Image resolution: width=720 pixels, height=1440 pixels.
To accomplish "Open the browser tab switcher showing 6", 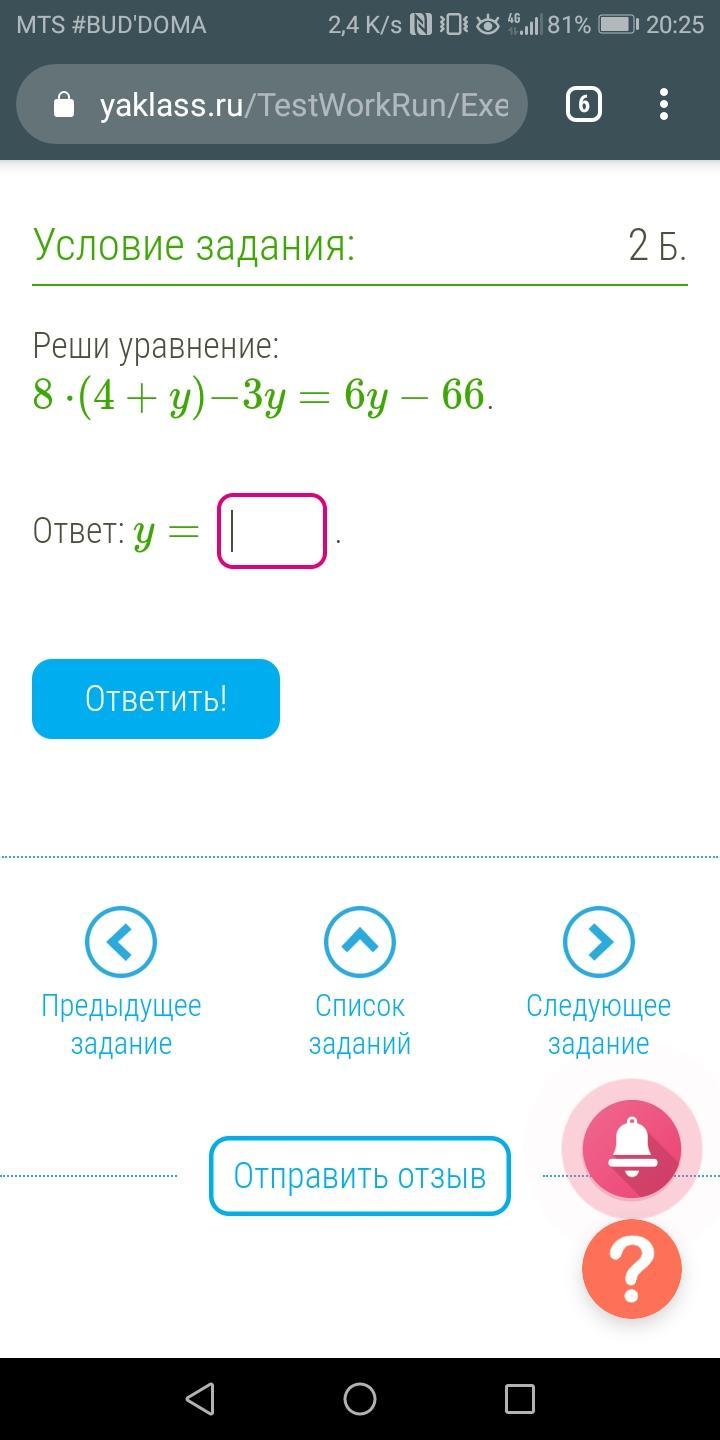I will click(x=584, y=104).
